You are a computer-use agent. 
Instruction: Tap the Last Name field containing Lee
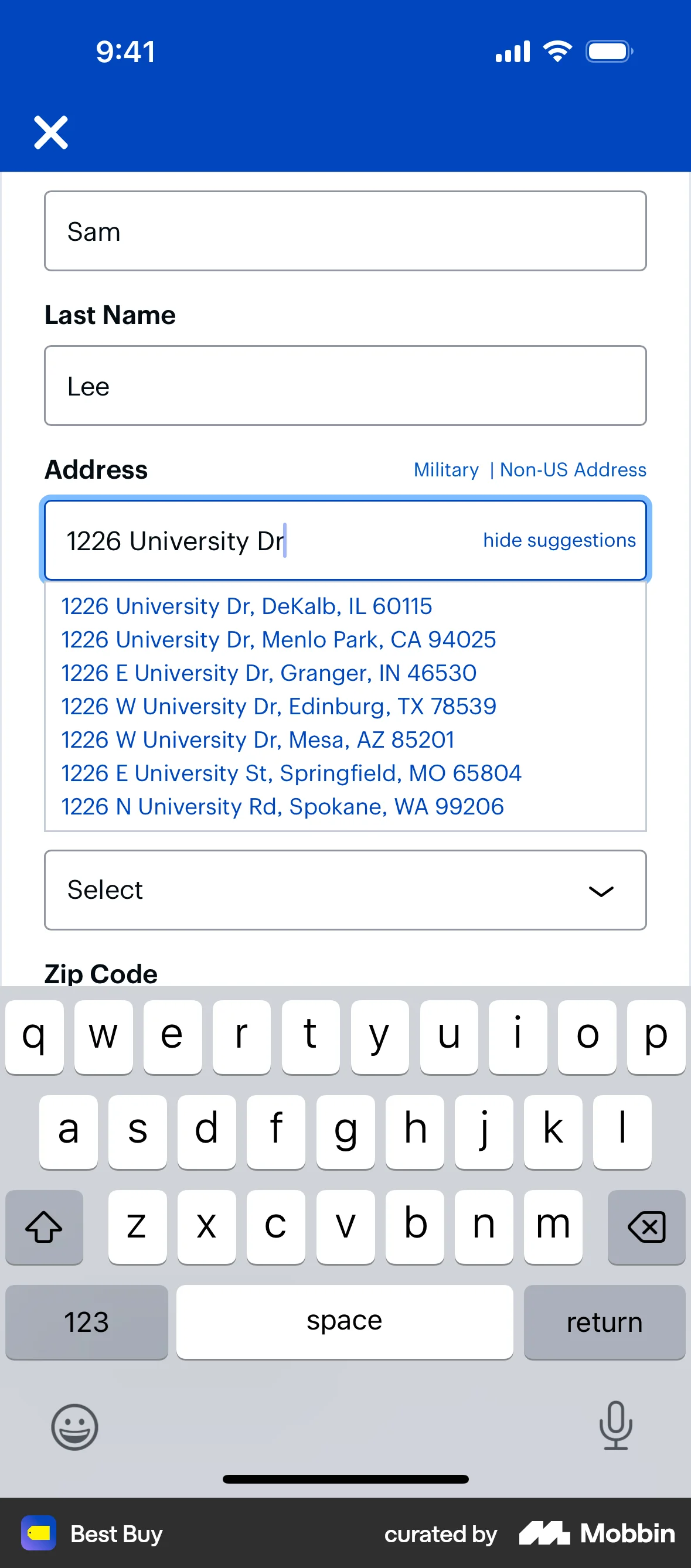345,386
